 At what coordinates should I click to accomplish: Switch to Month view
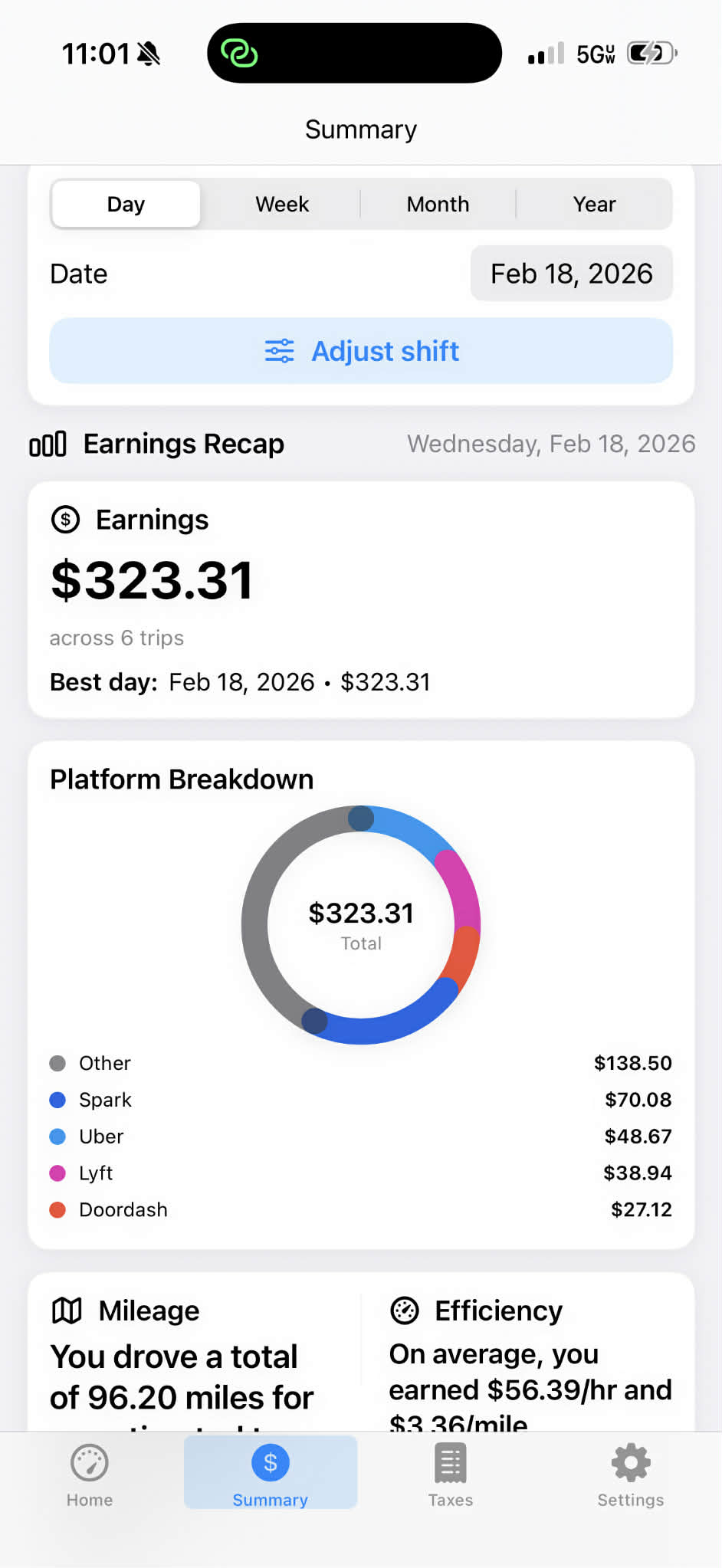pyautogui.click(x=438, y=204)
